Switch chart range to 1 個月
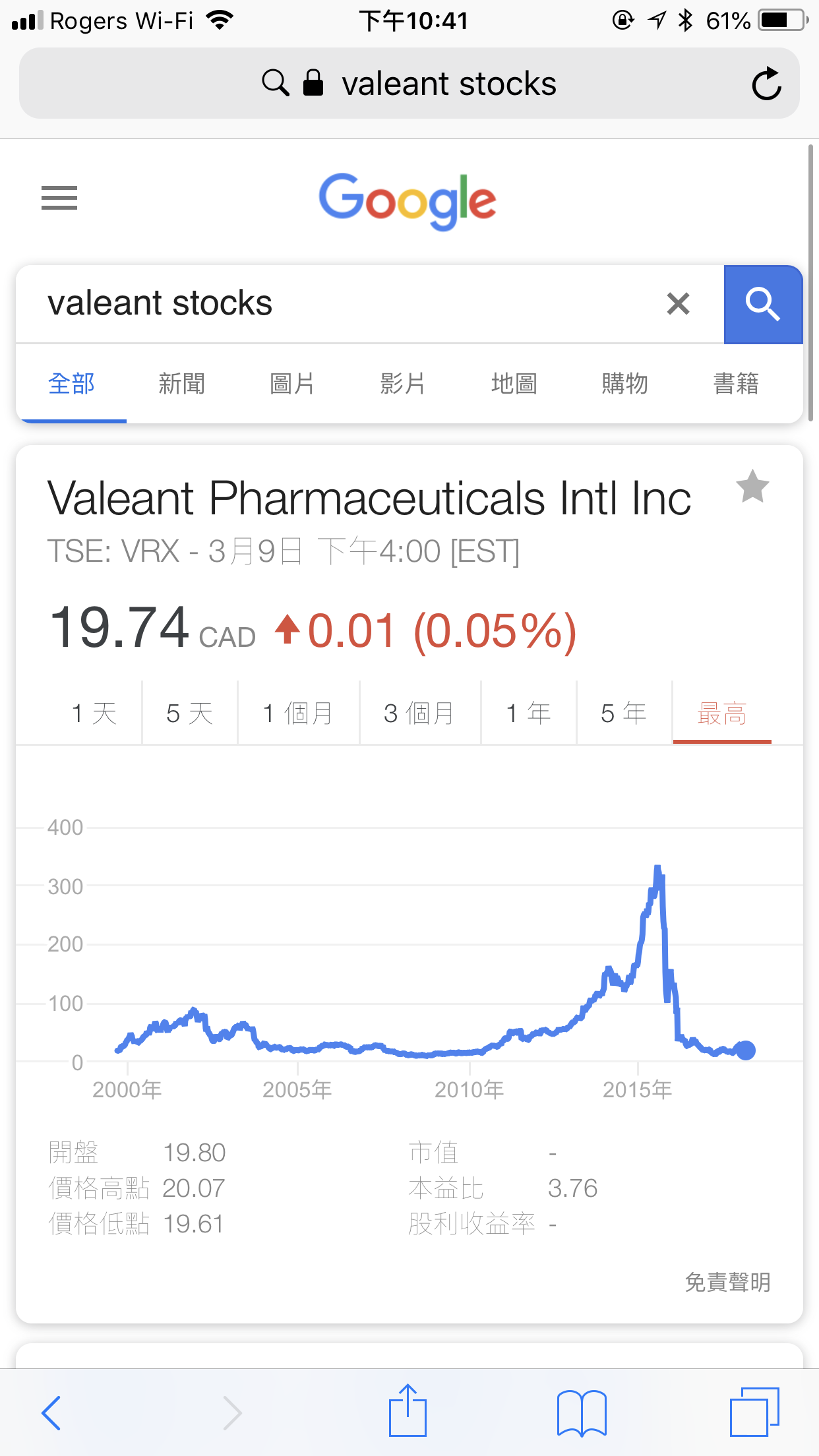Viewport: 819px width, 1456px height. point(298,713)
